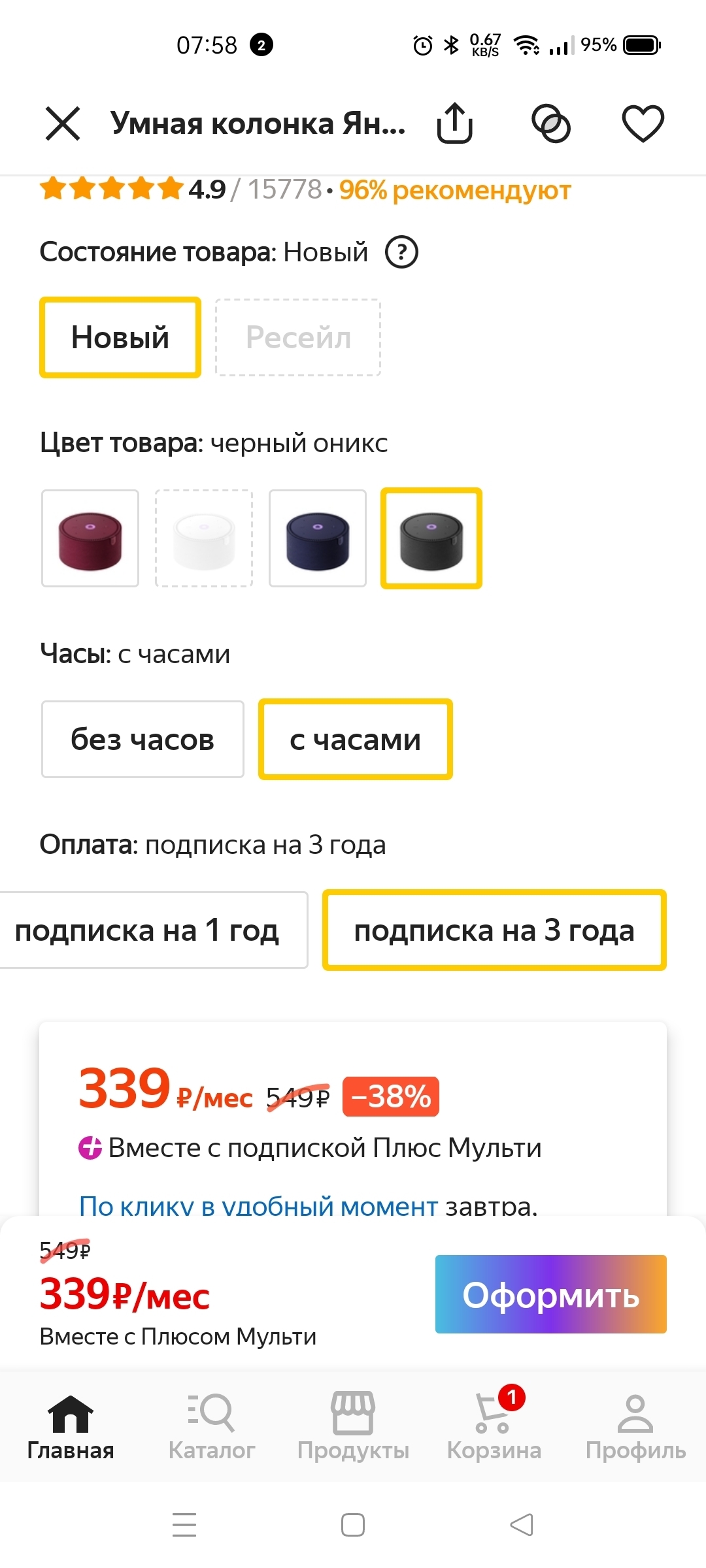Open help for product condition

[x=401, y=252]
